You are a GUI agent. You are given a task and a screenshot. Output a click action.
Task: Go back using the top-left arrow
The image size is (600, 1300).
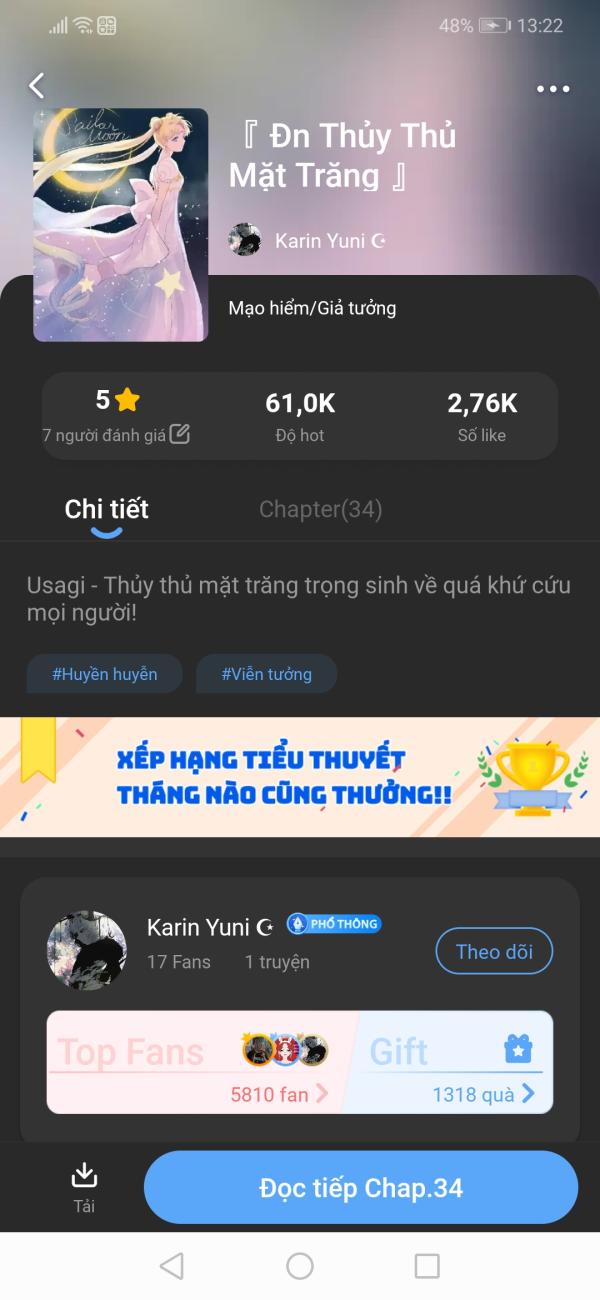pyautogui.click(x=37, y=86)
